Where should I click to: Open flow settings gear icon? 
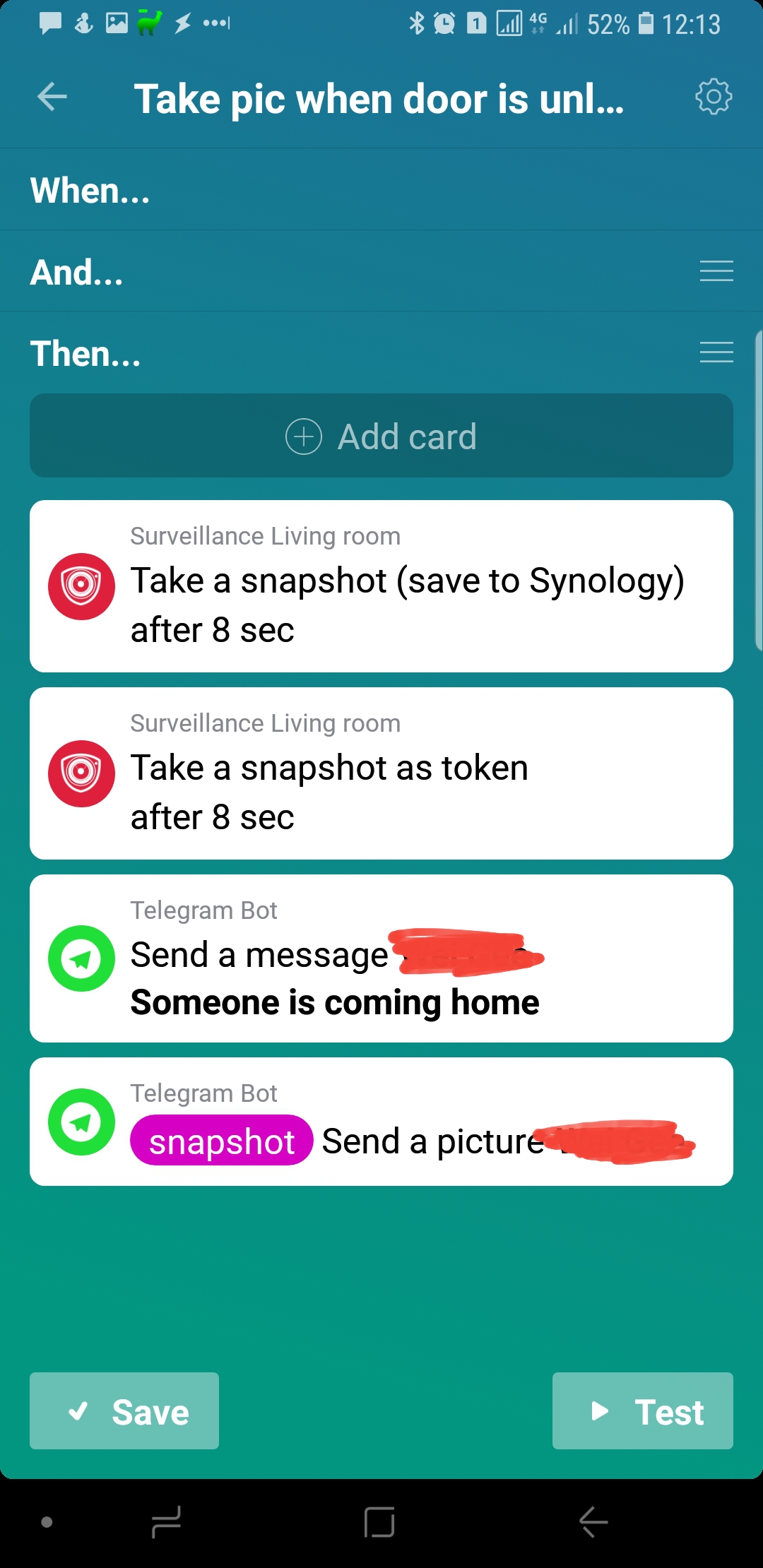click(x=714, y=97)
